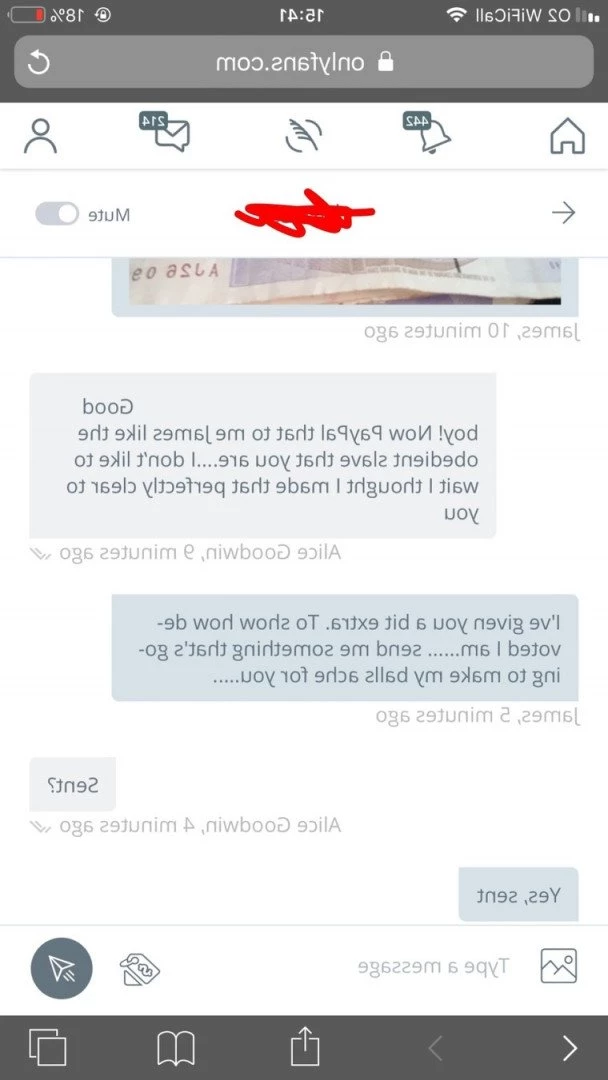Attach a picture with the image icon
This screenshot has height=1080, width=608.
(x=558, y=966)
